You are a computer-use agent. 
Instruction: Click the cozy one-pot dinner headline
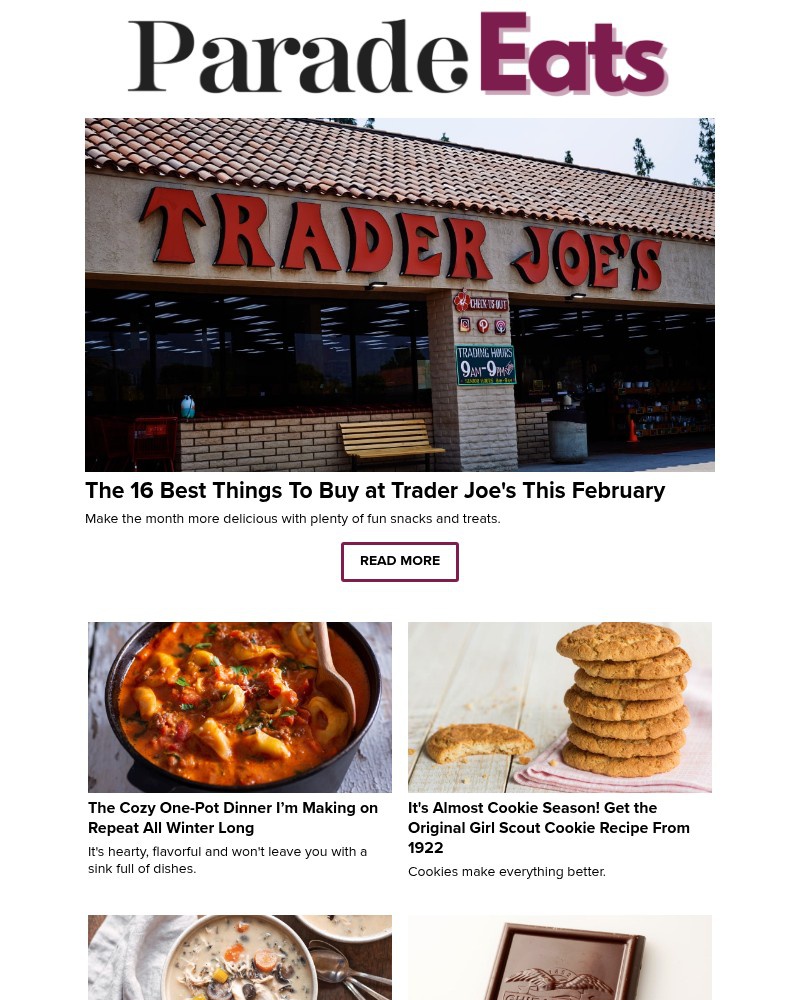pos(233,818)
